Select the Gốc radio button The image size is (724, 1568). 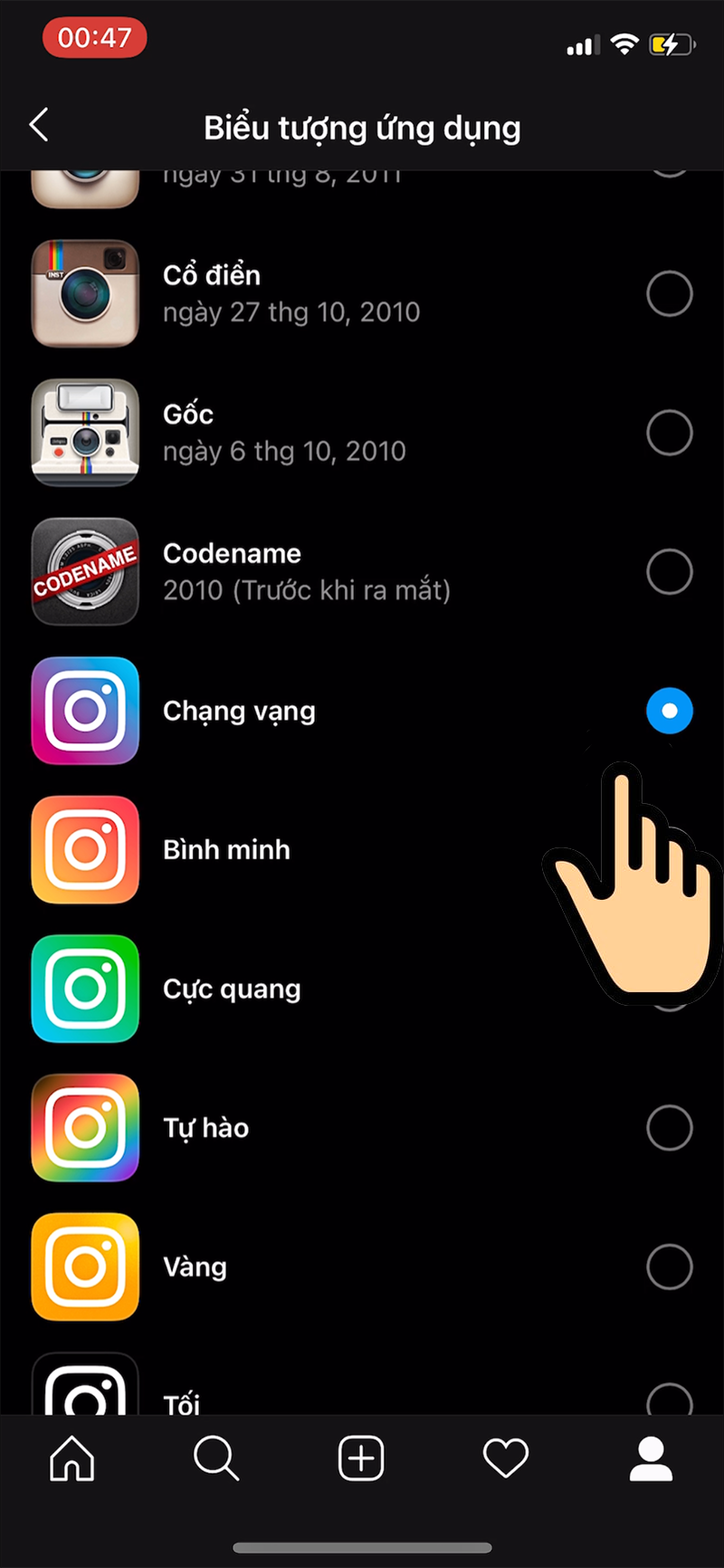(670, 433)
